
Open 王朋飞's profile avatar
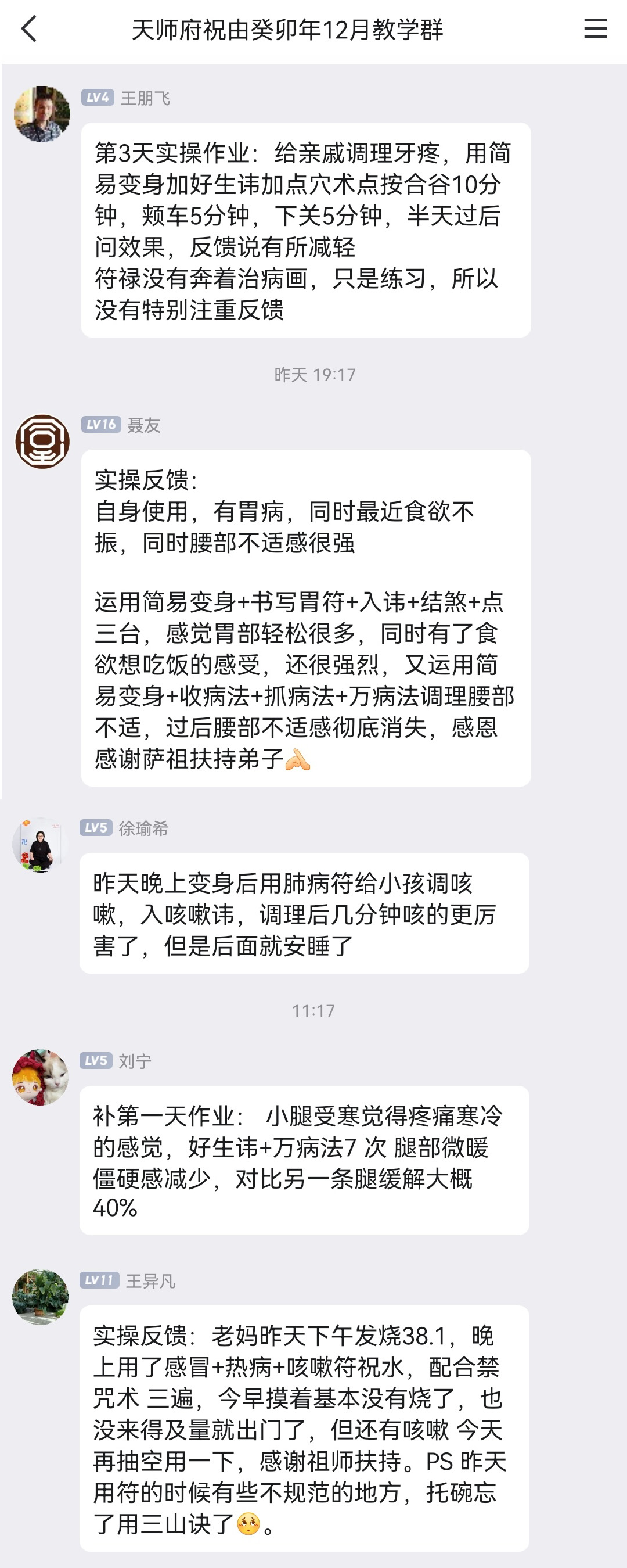(42, 114)
